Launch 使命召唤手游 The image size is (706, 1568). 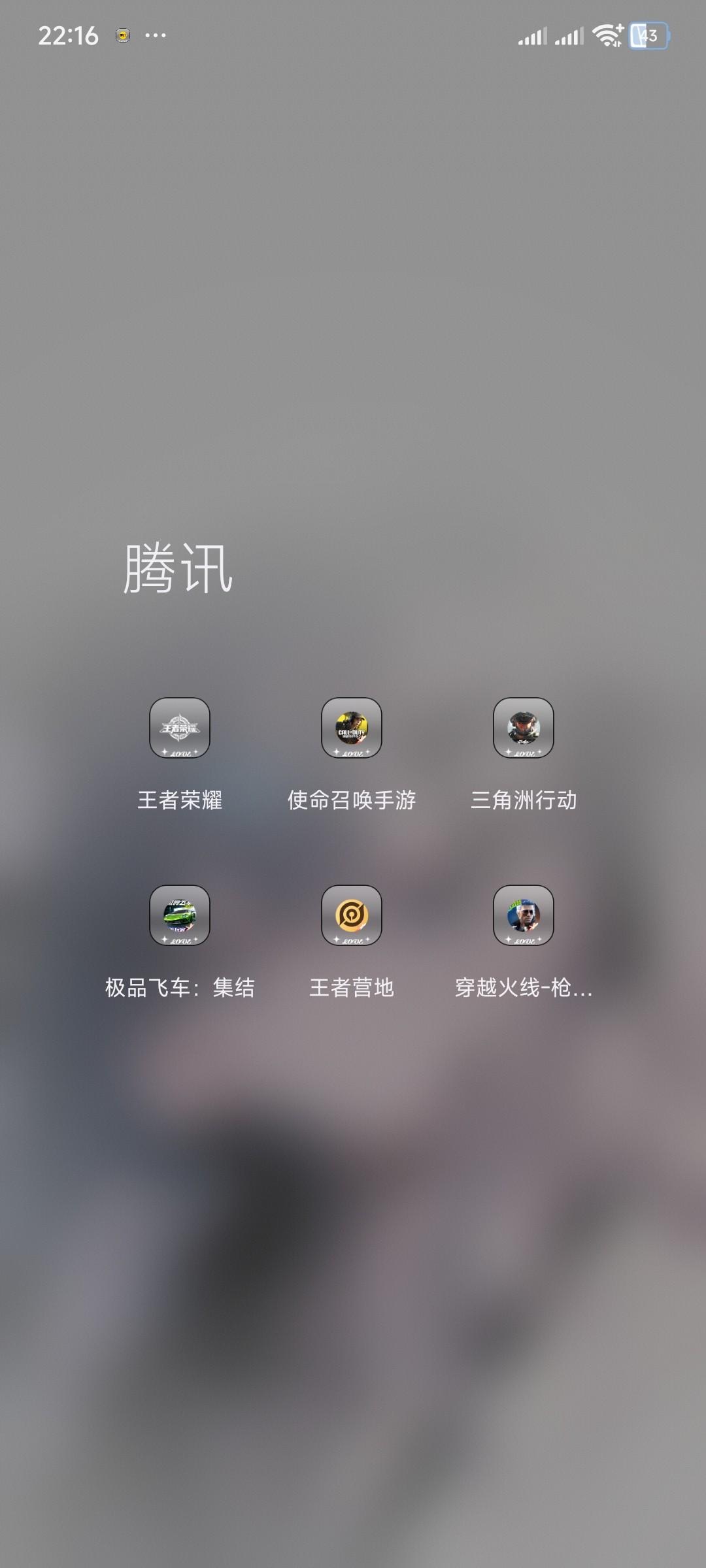[352, 728]
